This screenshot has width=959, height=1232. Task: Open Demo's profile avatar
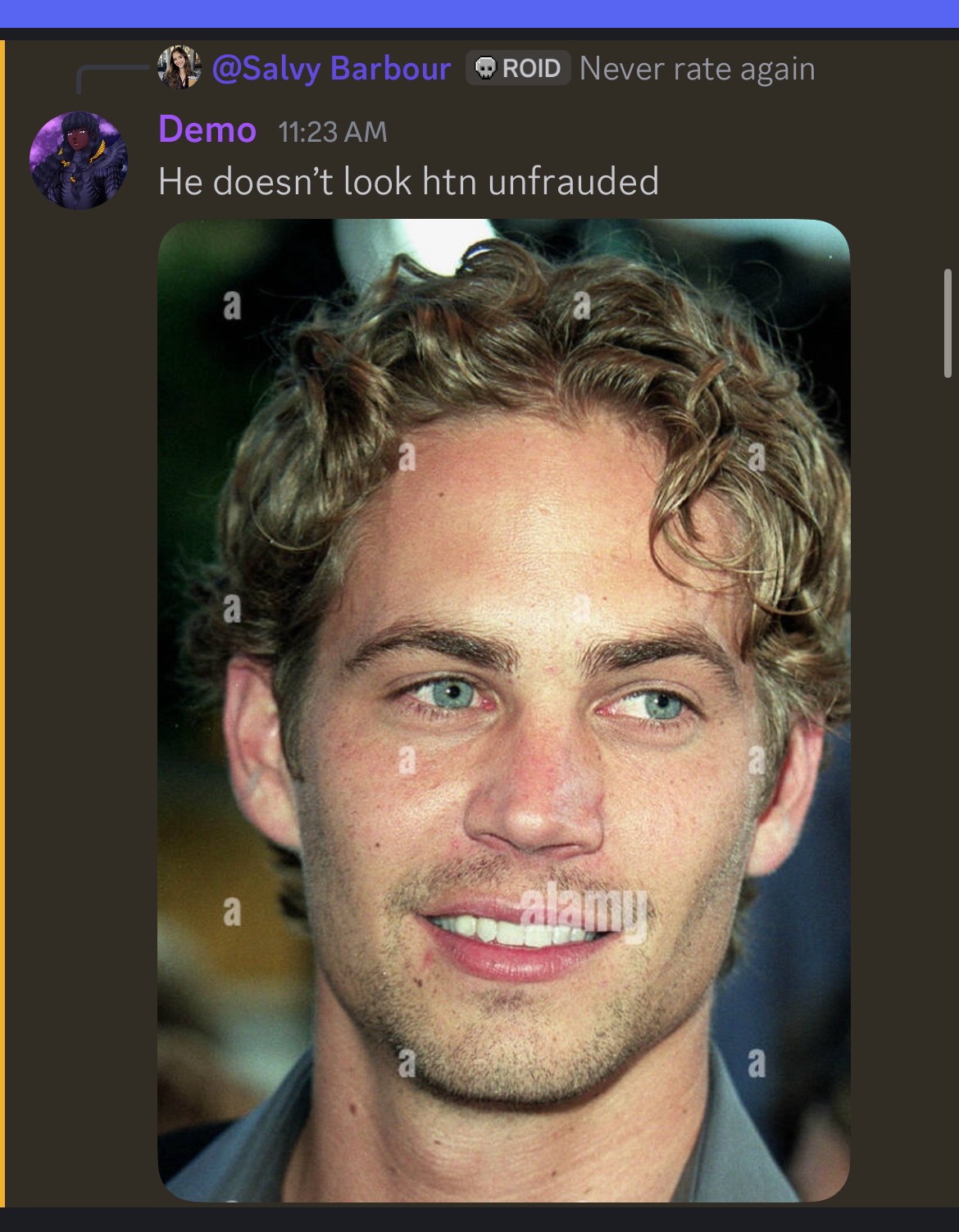pyautogui.click(x=79, y=160)
